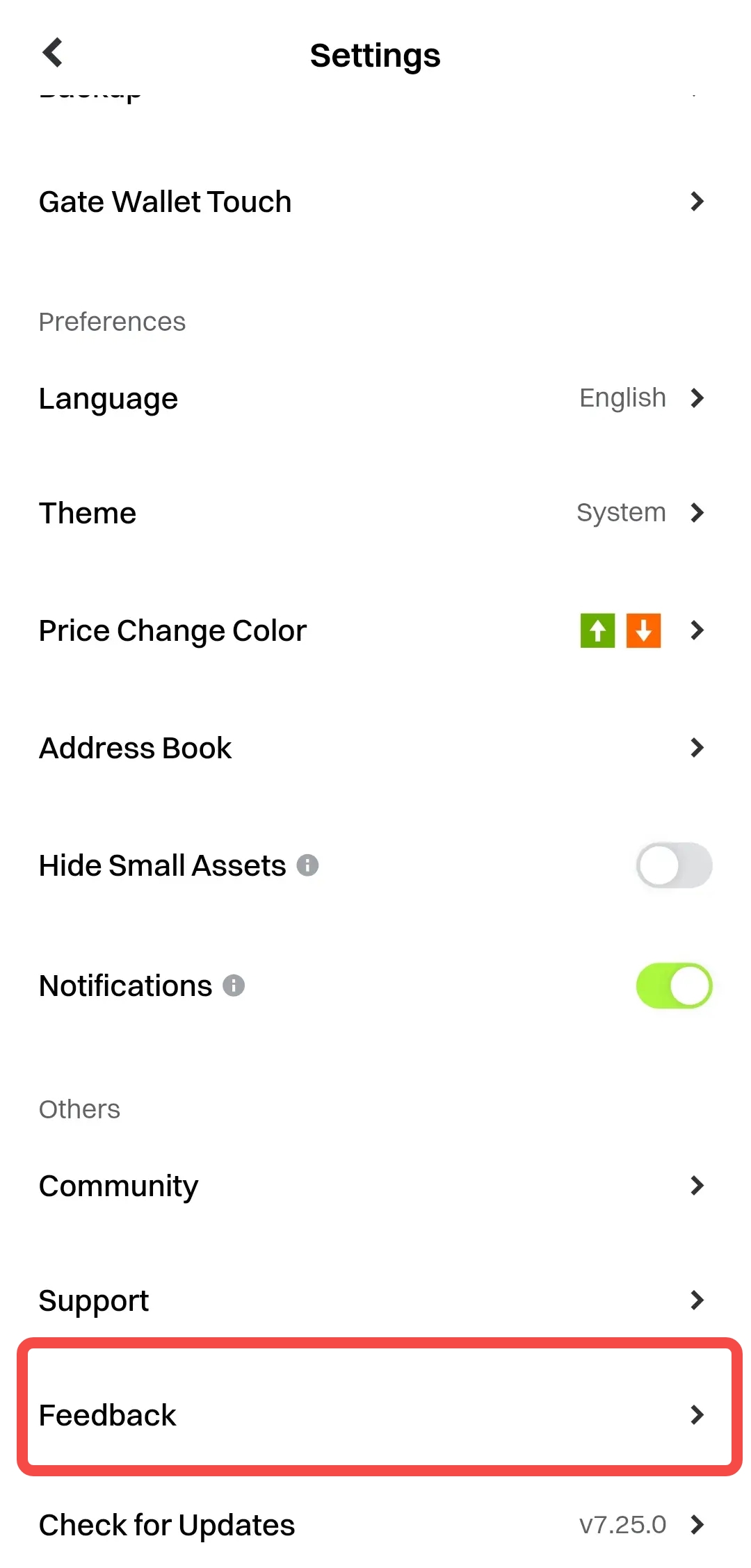Image resolution: width=751 pixels, height=1568 pixels.
Task: Turn off the Notifications switch
Action: tap(673, 986)
